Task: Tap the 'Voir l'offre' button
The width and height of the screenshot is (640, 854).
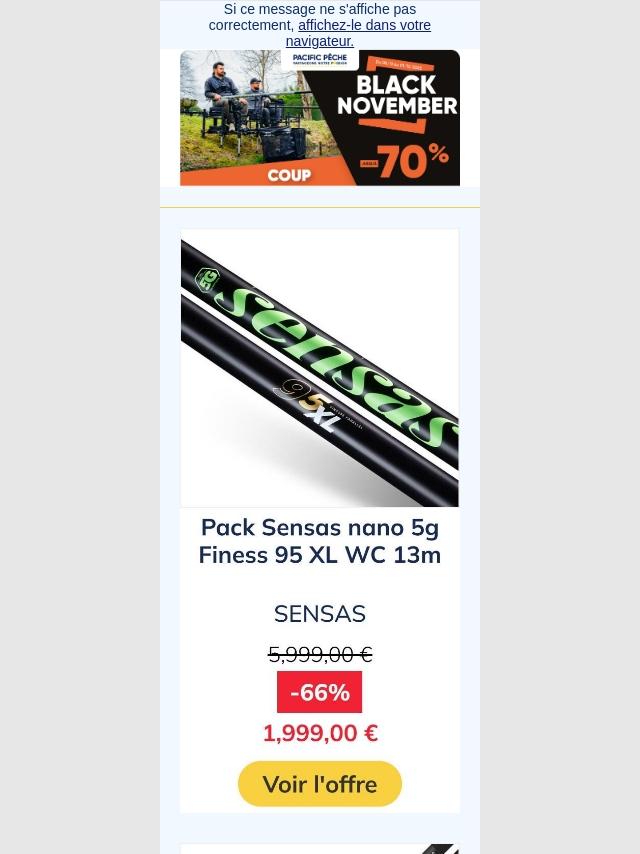Action: (x=320, y=784)
